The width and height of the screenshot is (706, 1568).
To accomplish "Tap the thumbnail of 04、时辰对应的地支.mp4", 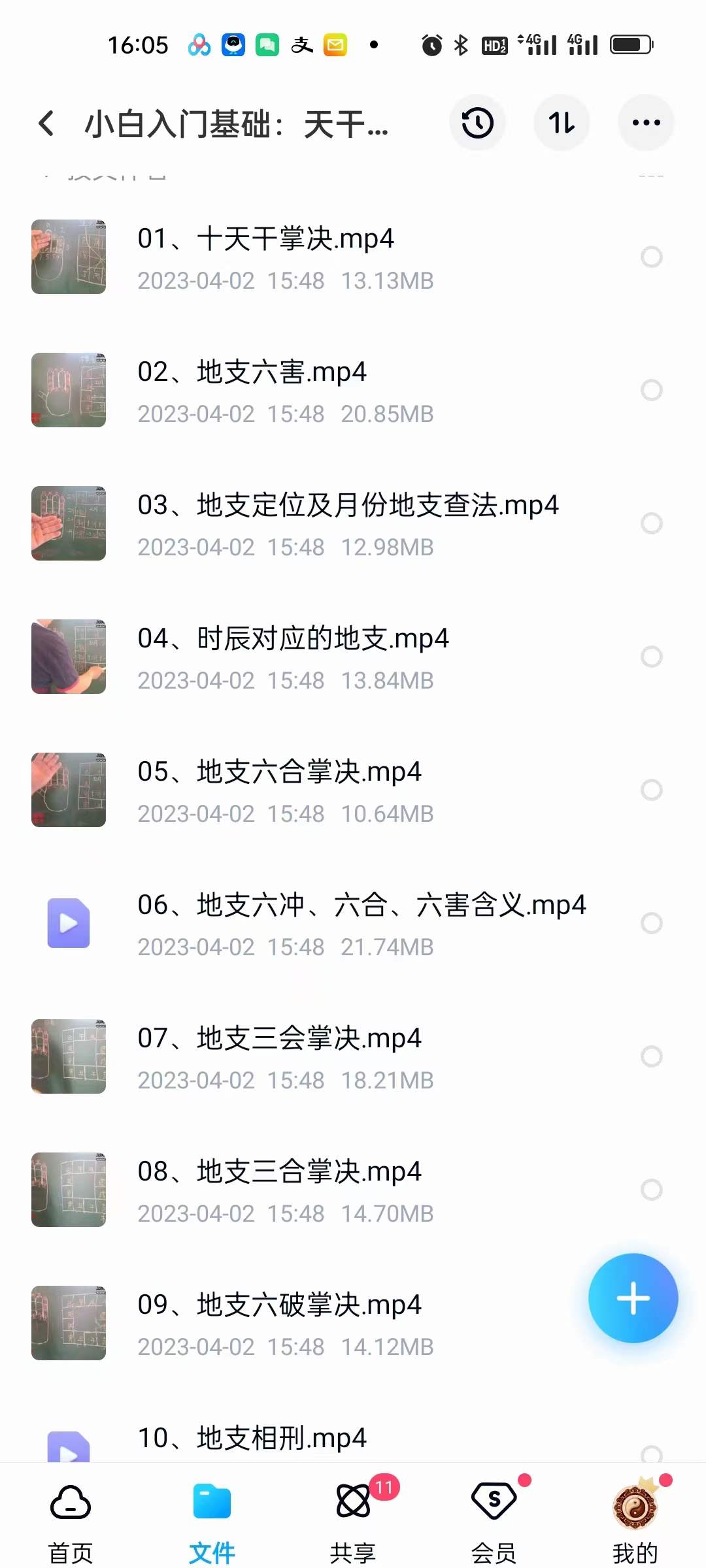I will (68, 657).
